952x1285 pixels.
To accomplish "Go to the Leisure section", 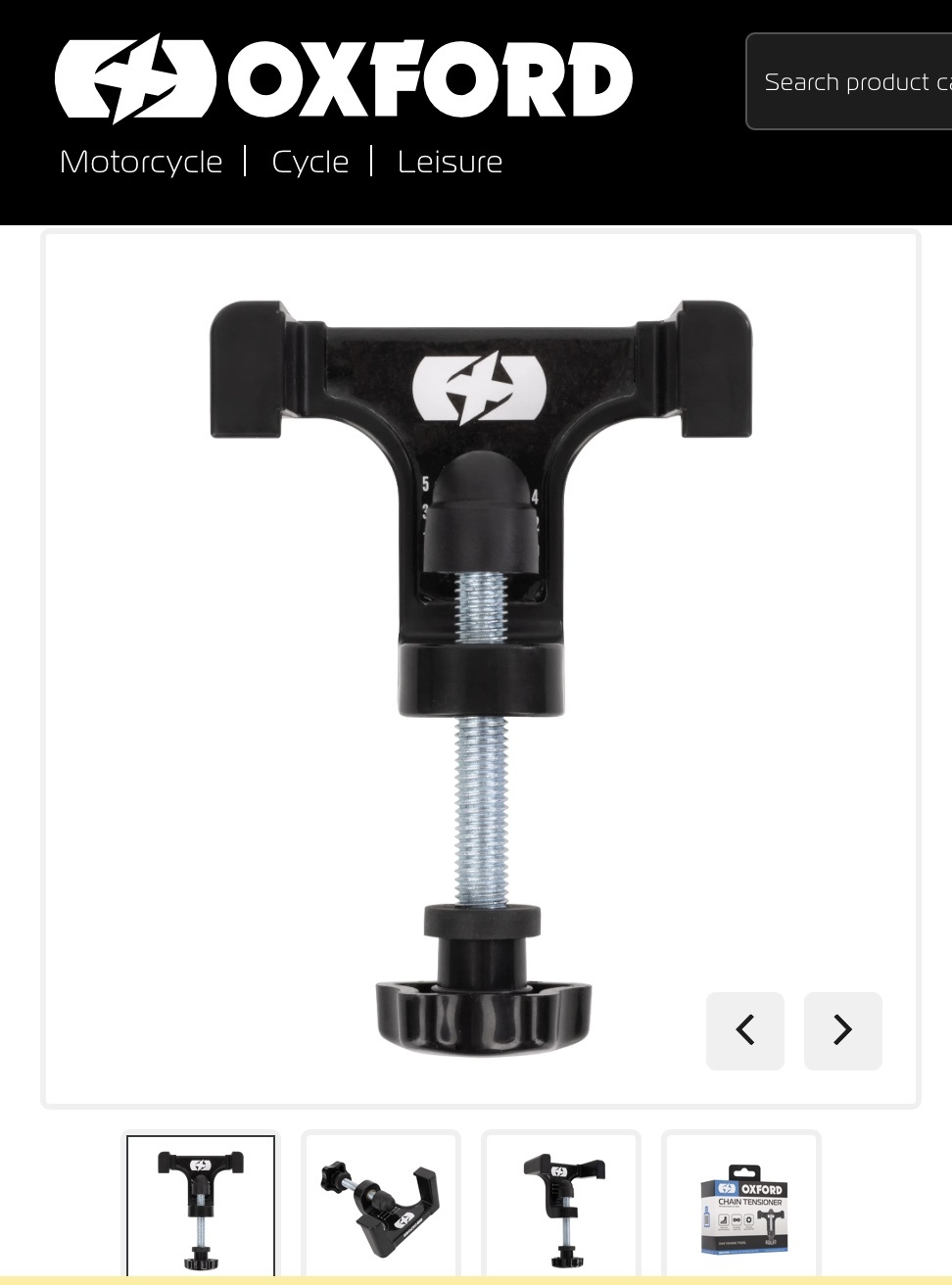I will tap(450, 162).
